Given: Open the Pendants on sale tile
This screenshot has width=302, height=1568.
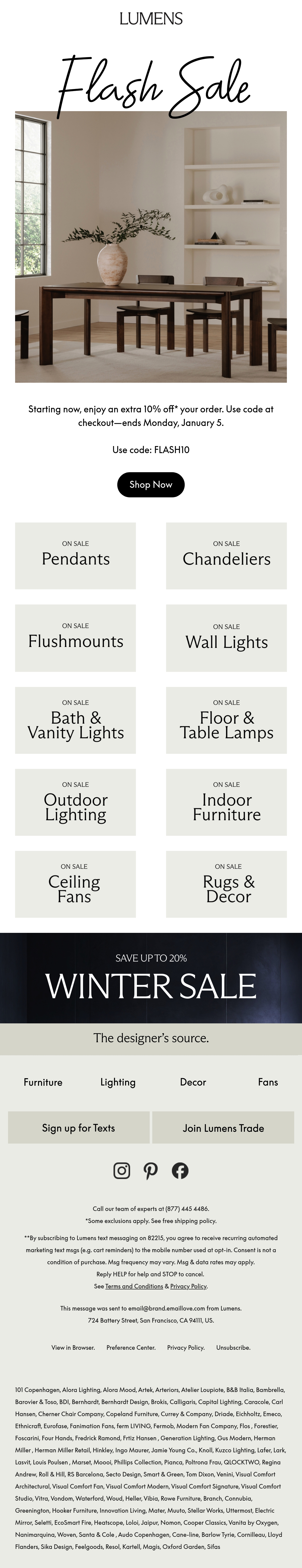Looking at the screenshot, I should [75, 556].
